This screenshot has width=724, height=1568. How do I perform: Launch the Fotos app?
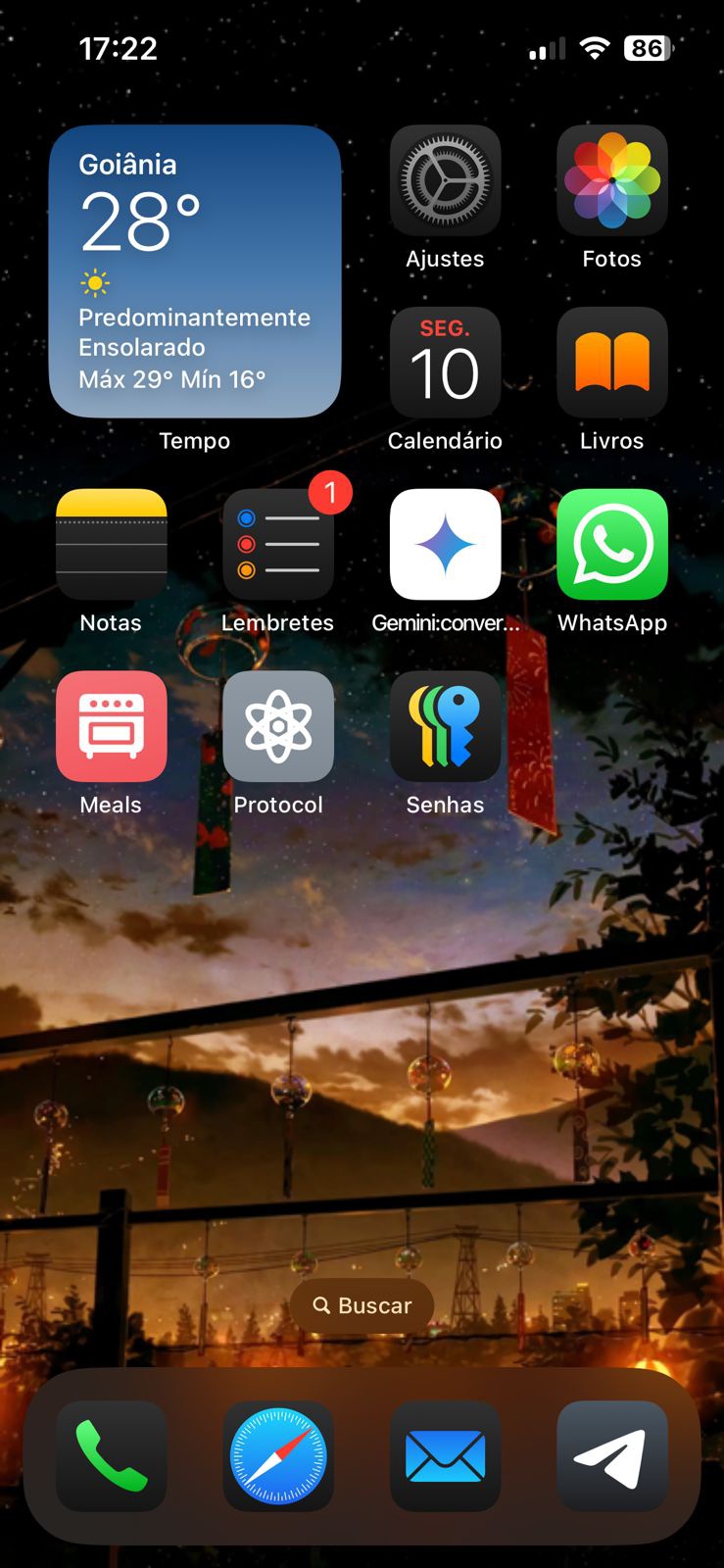coord(612,181)
